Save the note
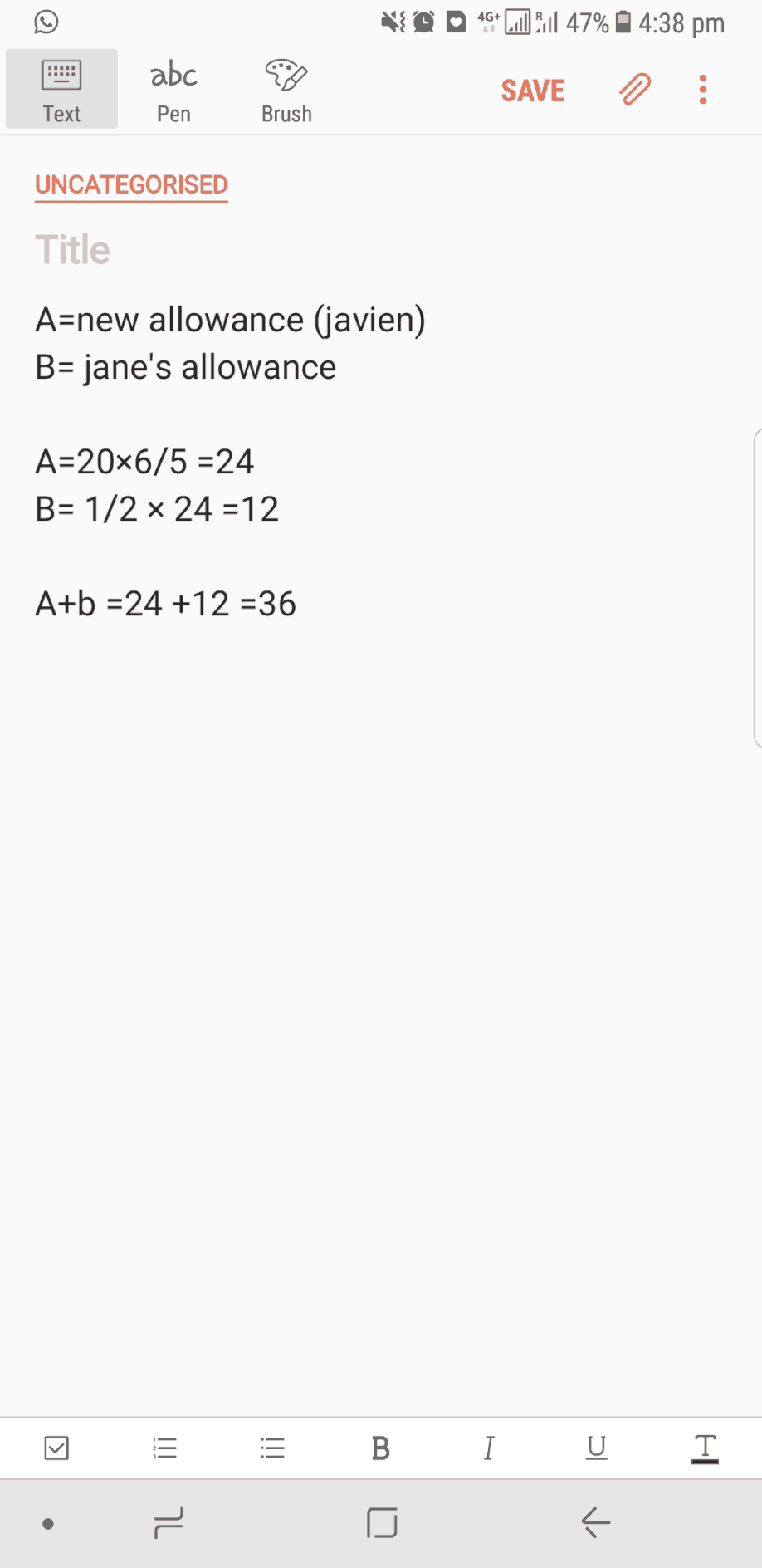762x1568 pixels. [x=533, y=91]
